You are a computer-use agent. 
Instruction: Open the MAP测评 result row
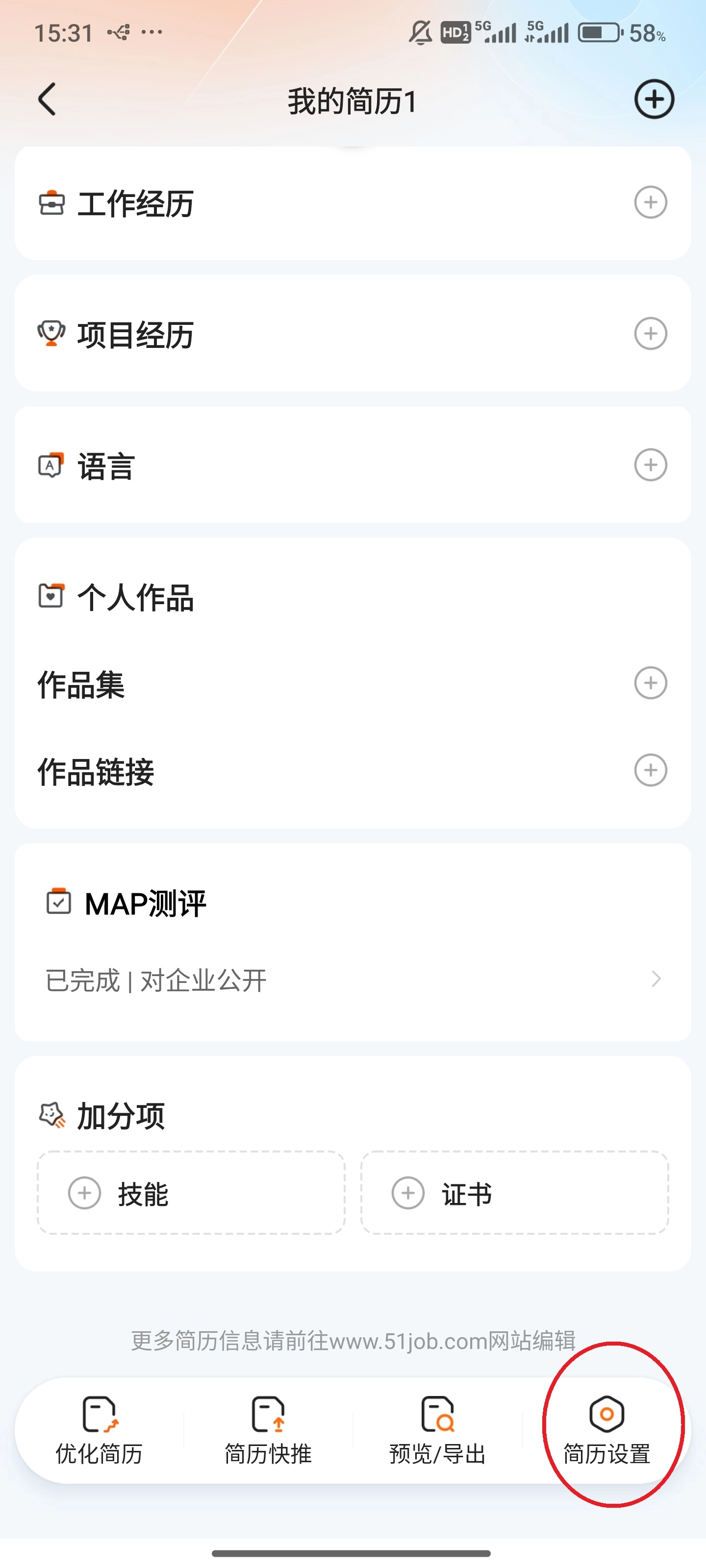pos(352,980)
